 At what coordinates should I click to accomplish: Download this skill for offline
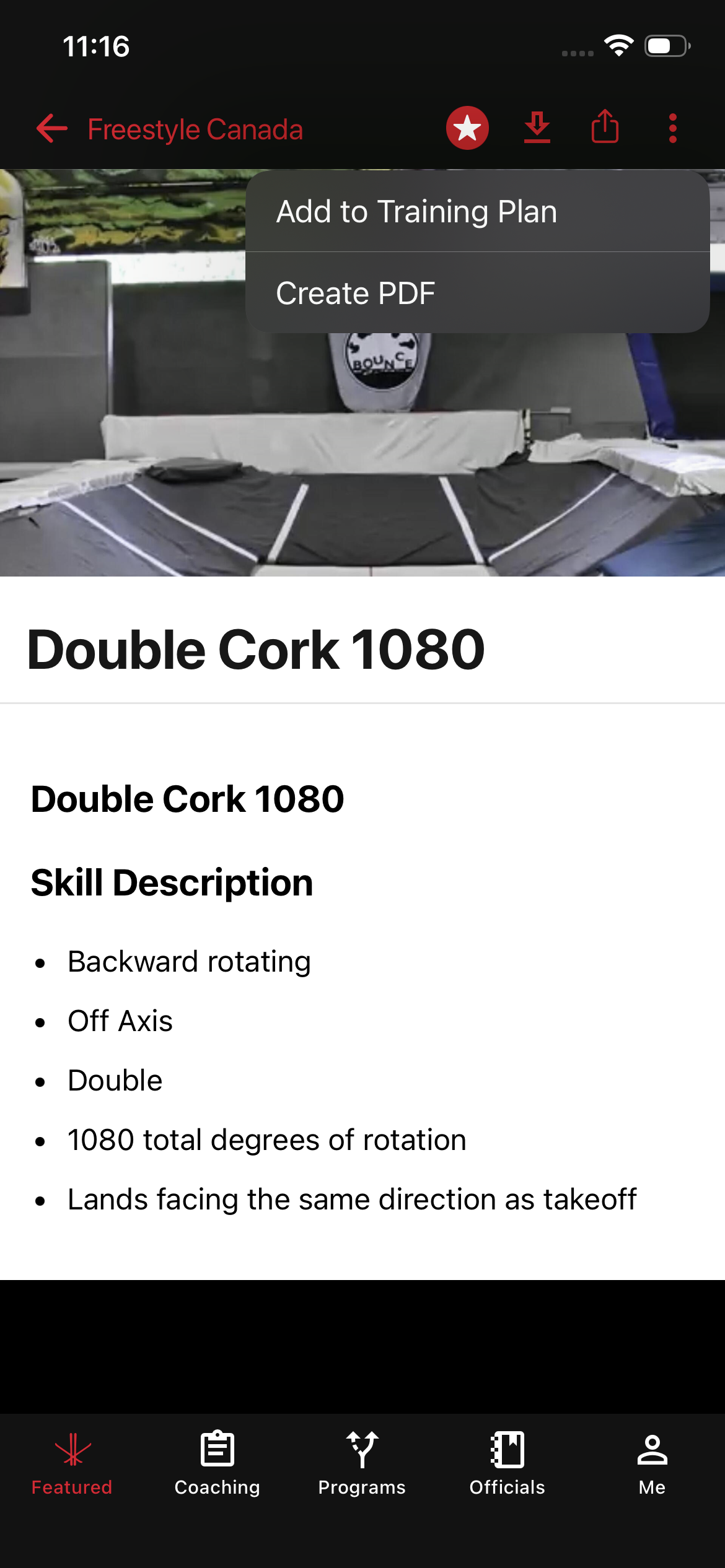pos(537,128)
